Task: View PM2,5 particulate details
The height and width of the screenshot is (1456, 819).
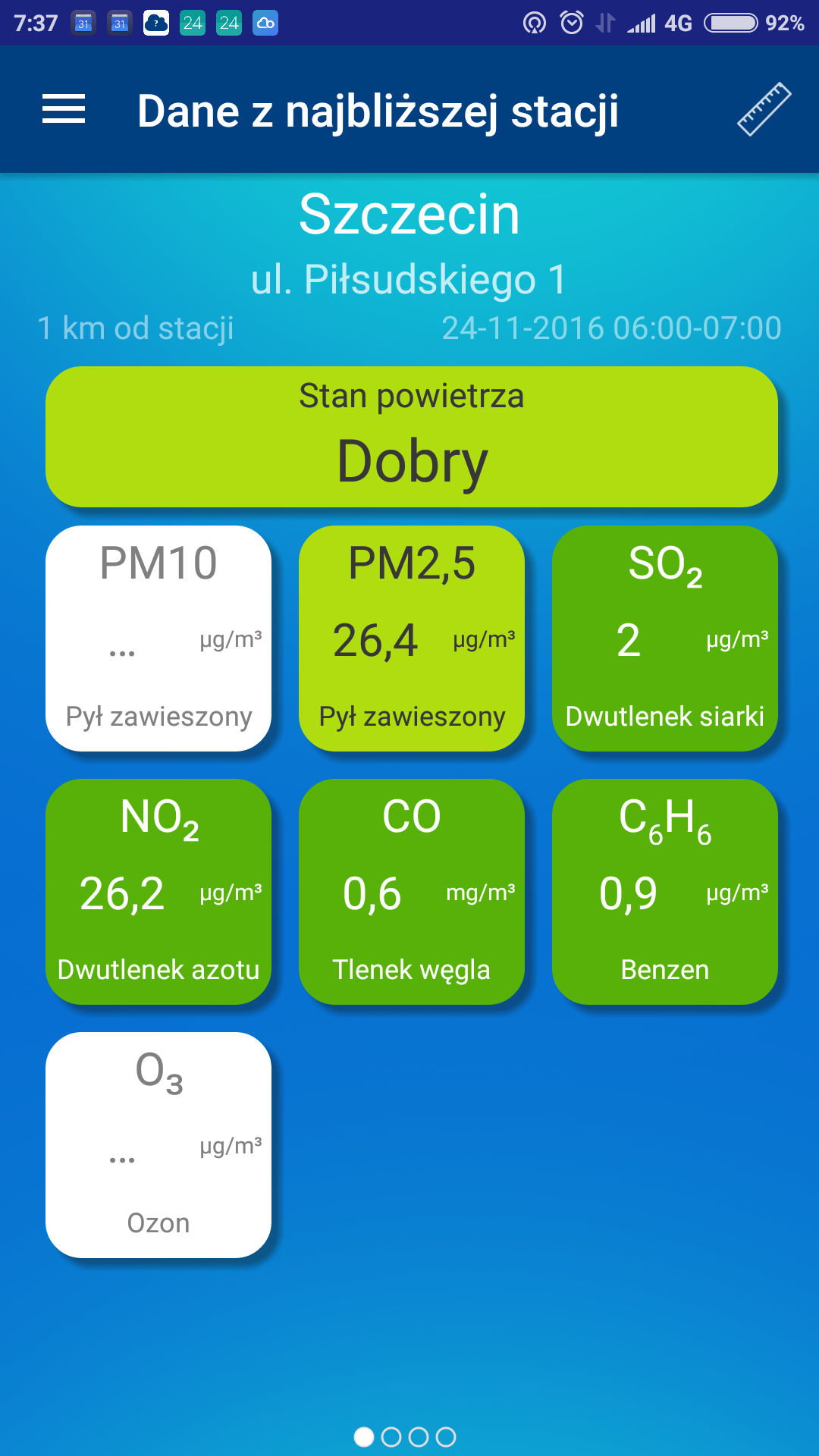Action: 412,639
